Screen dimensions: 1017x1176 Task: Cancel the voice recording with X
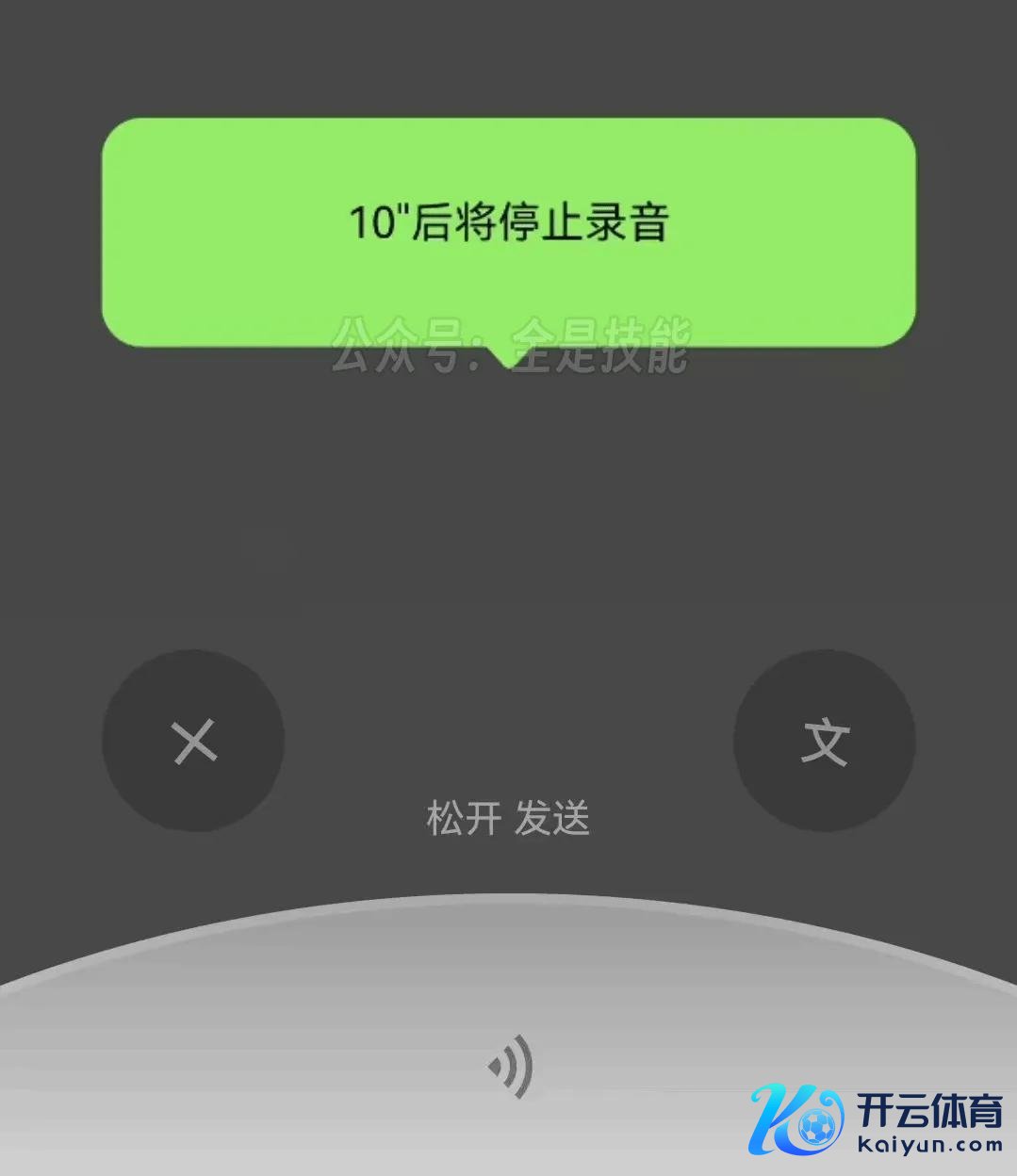coord(193,741)
